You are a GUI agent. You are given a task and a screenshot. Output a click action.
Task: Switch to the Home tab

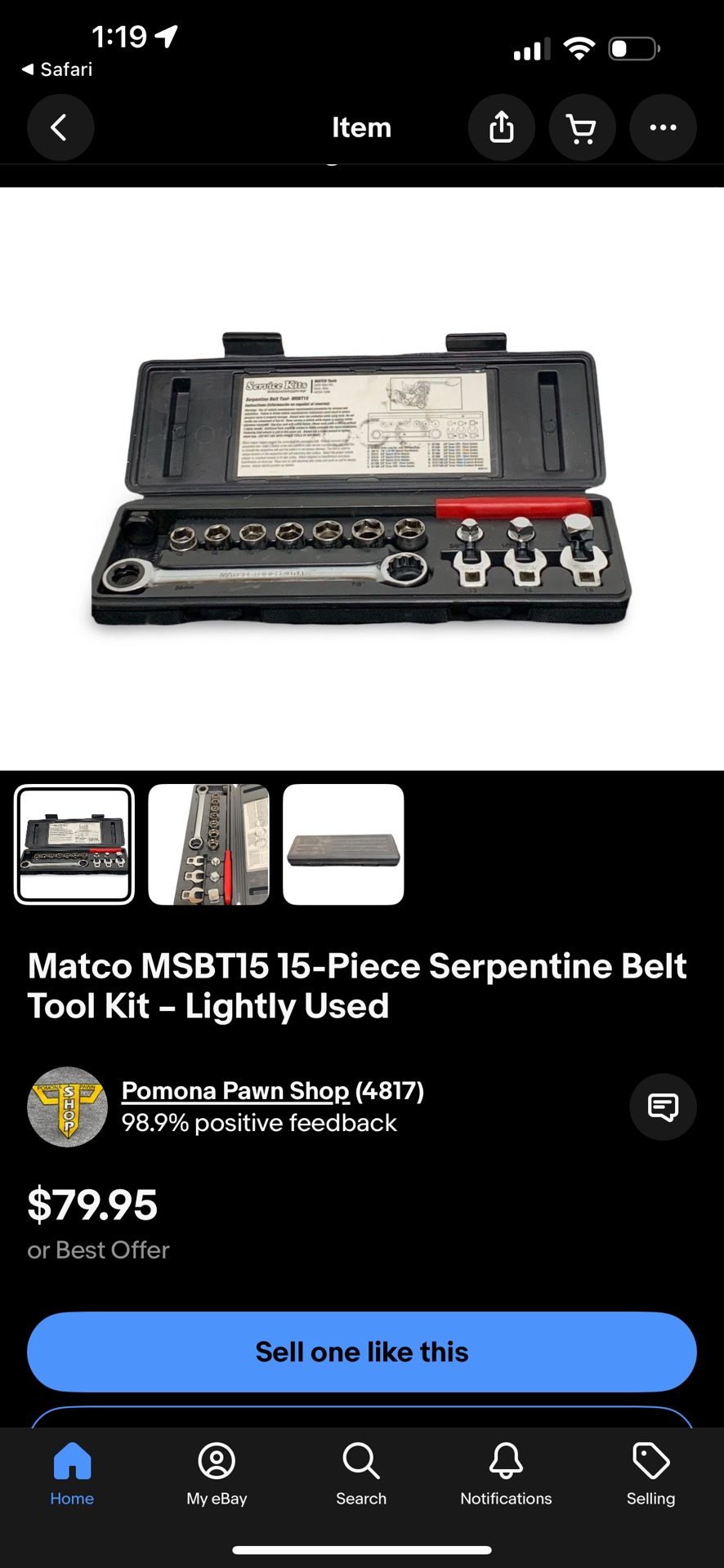[x=72, y=1474]
